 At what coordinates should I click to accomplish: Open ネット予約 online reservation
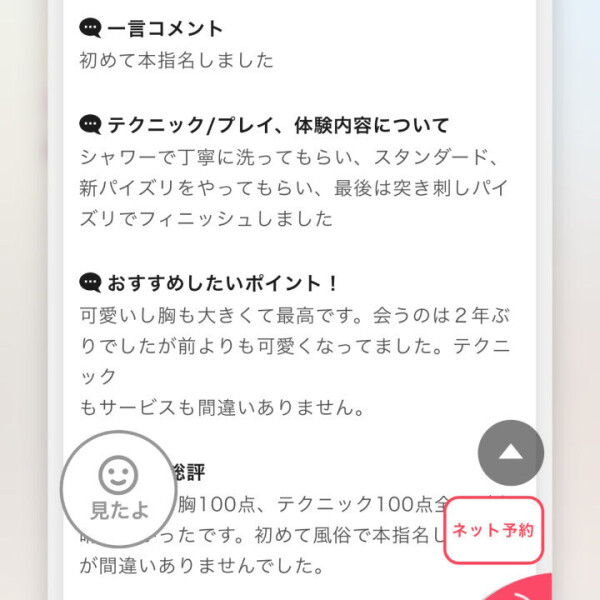pos(493,530)
